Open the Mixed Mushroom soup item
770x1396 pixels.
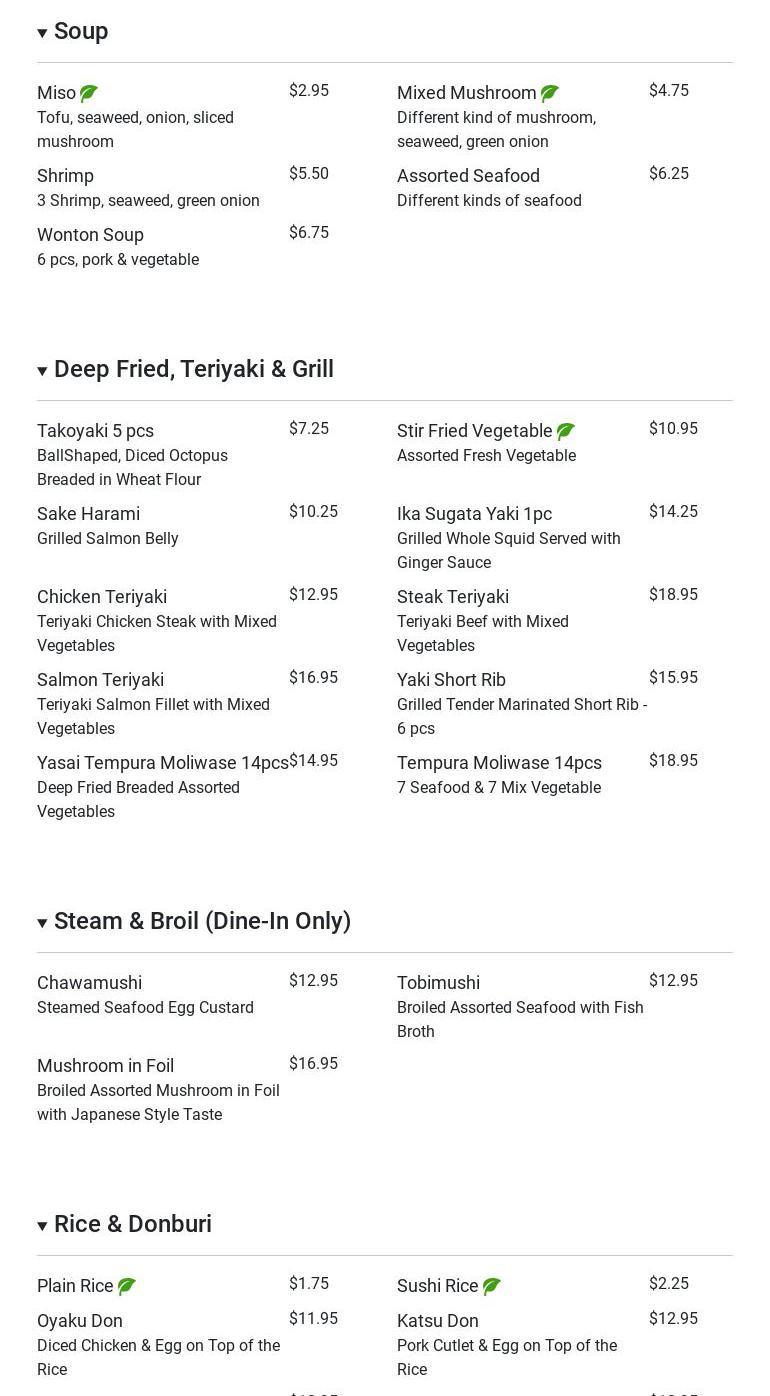click(467, 93)
